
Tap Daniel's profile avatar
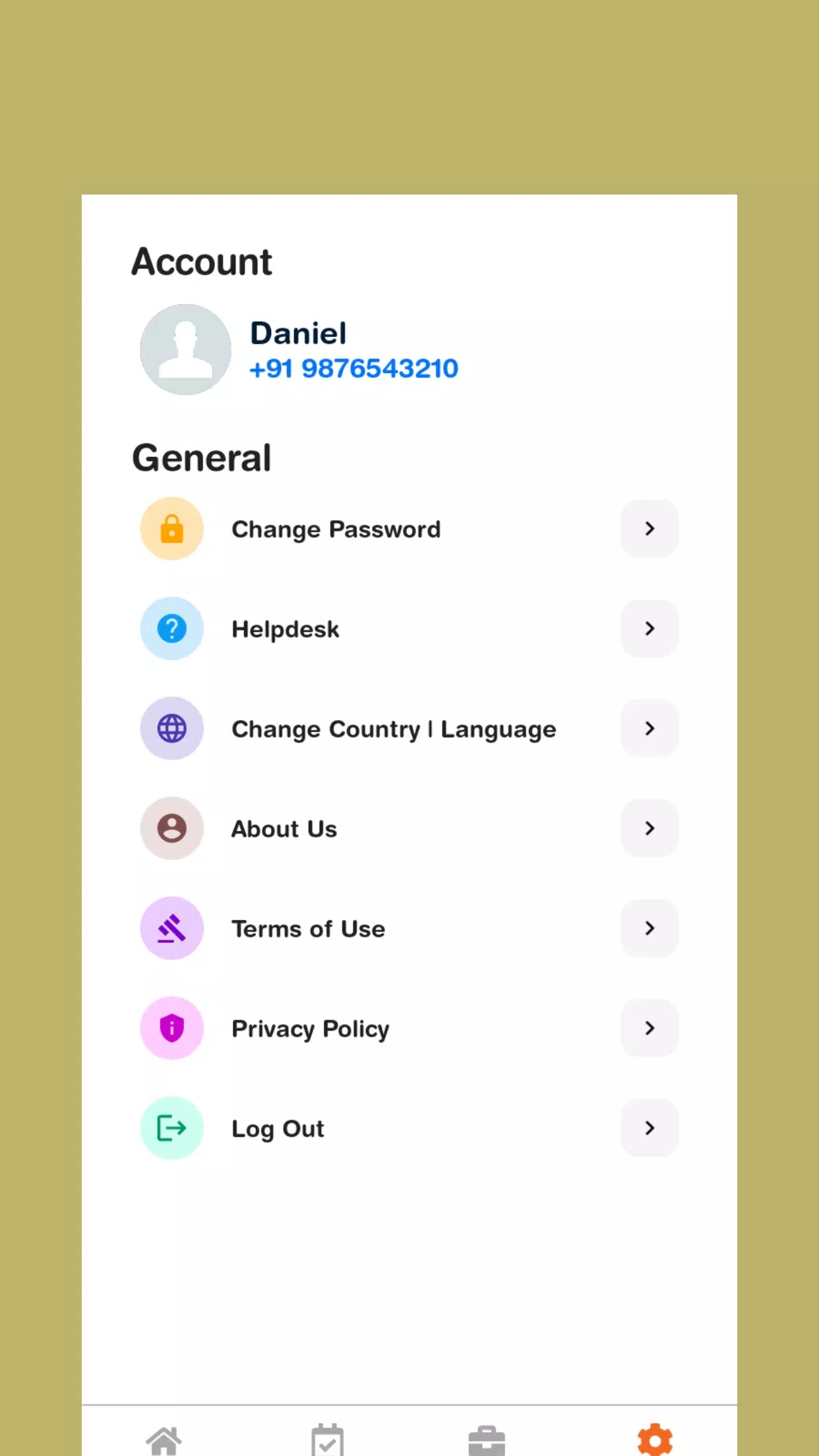(x=185, y=349)
